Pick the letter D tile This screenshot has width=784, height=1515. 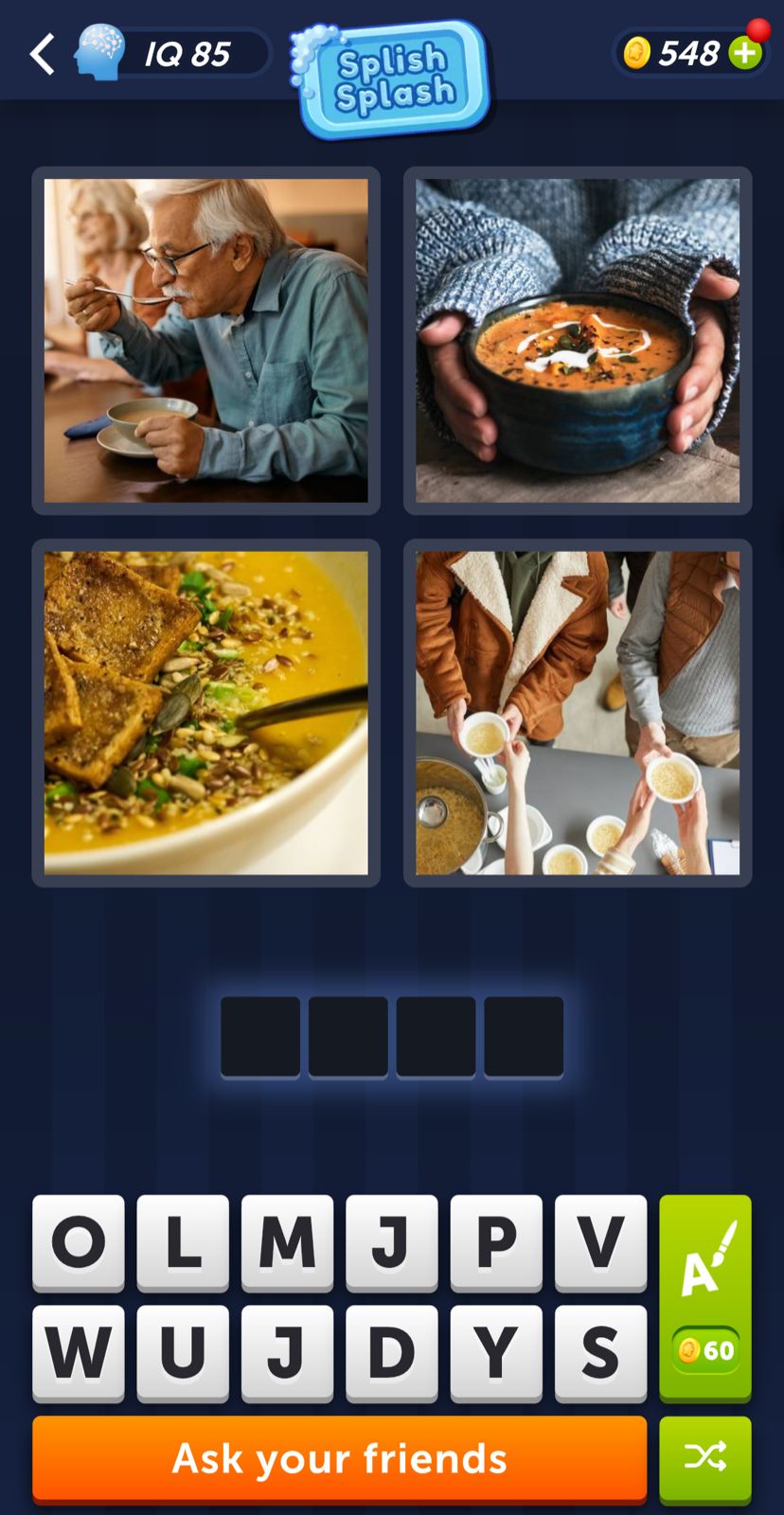click(x=392, y=1351)
